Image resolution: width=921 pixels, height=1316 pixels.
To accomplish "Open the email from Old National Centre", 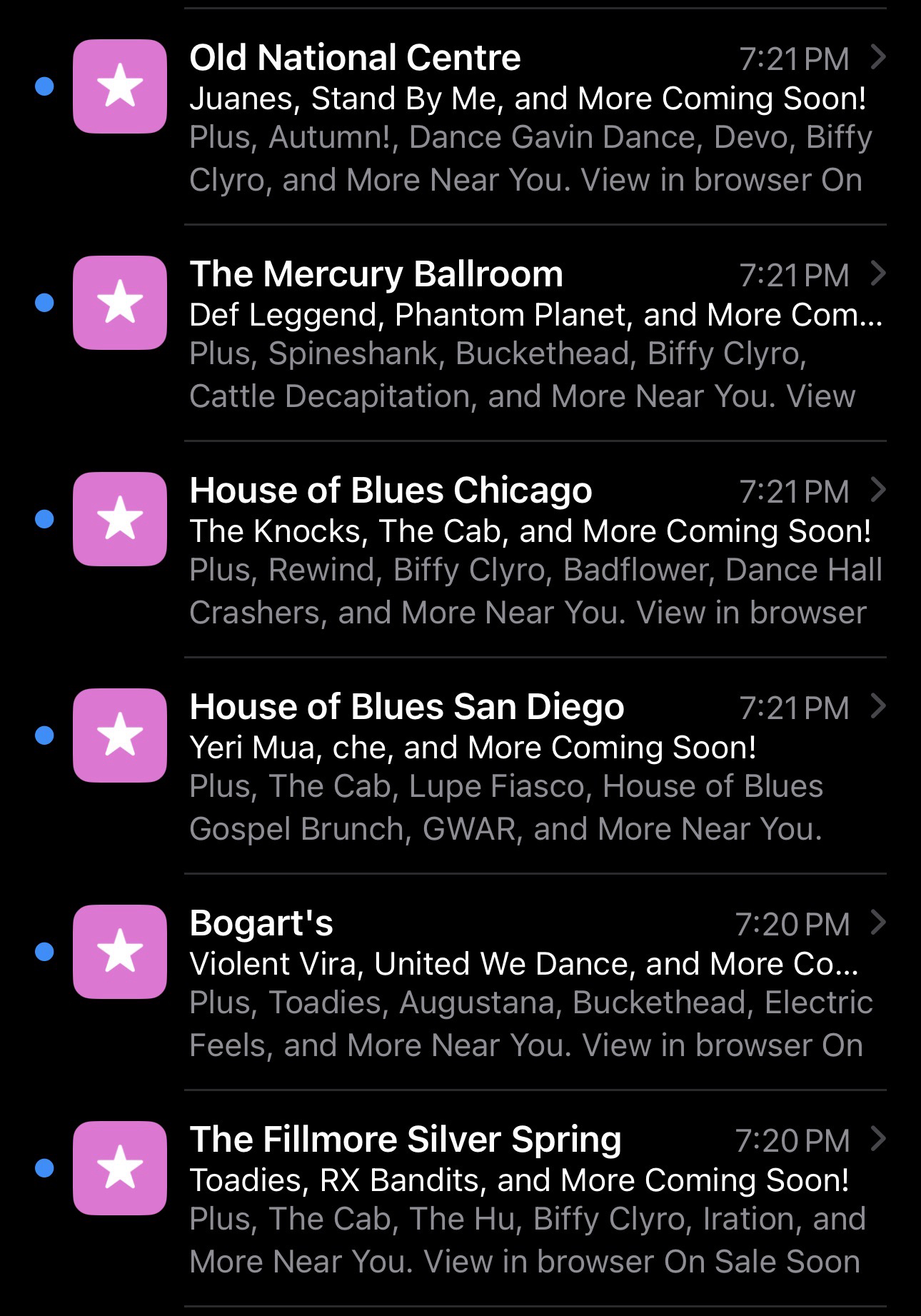I will click(528, 118).
